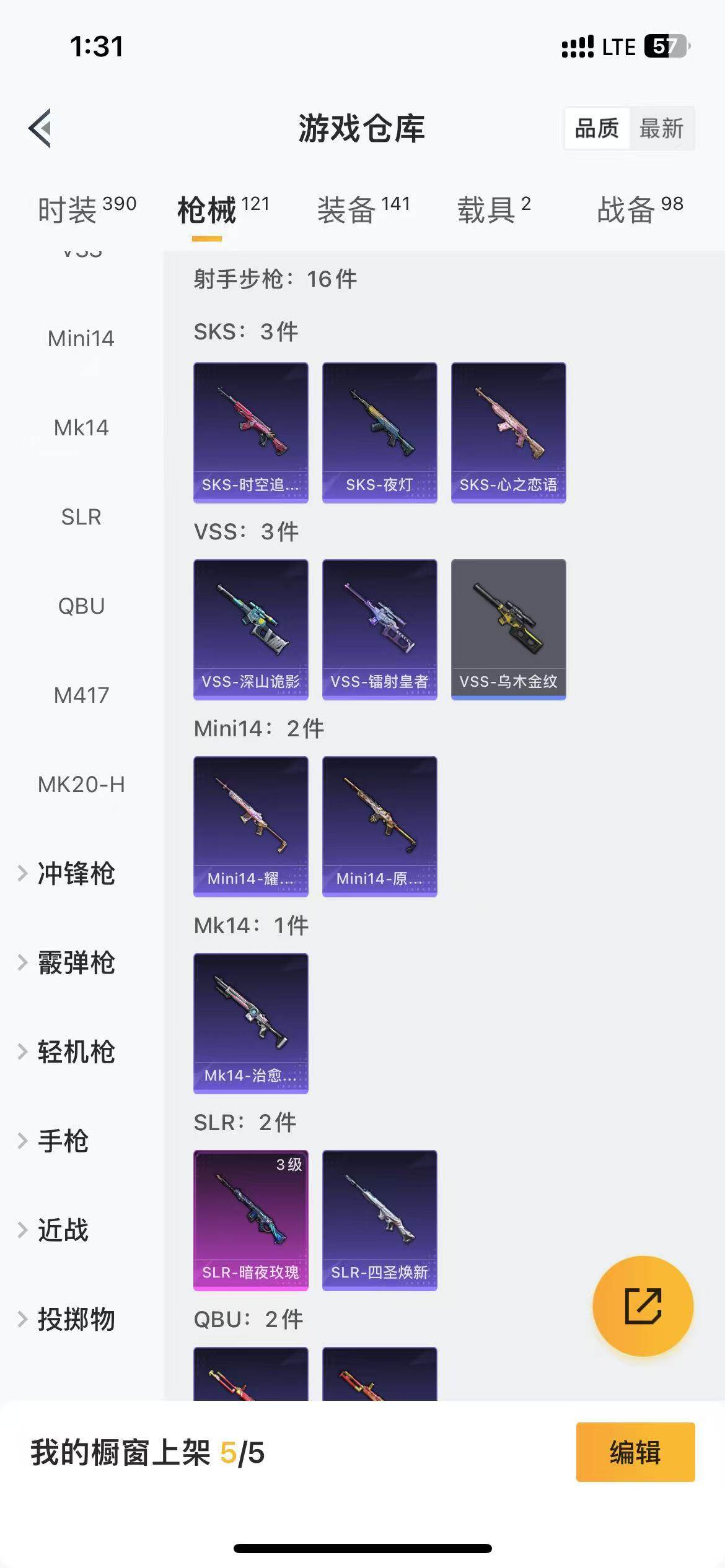The width and height of the screenshot is (725, 1568).
Task: Open the VSS-乌木金纹 item
Action: click(x=508, y=629)
